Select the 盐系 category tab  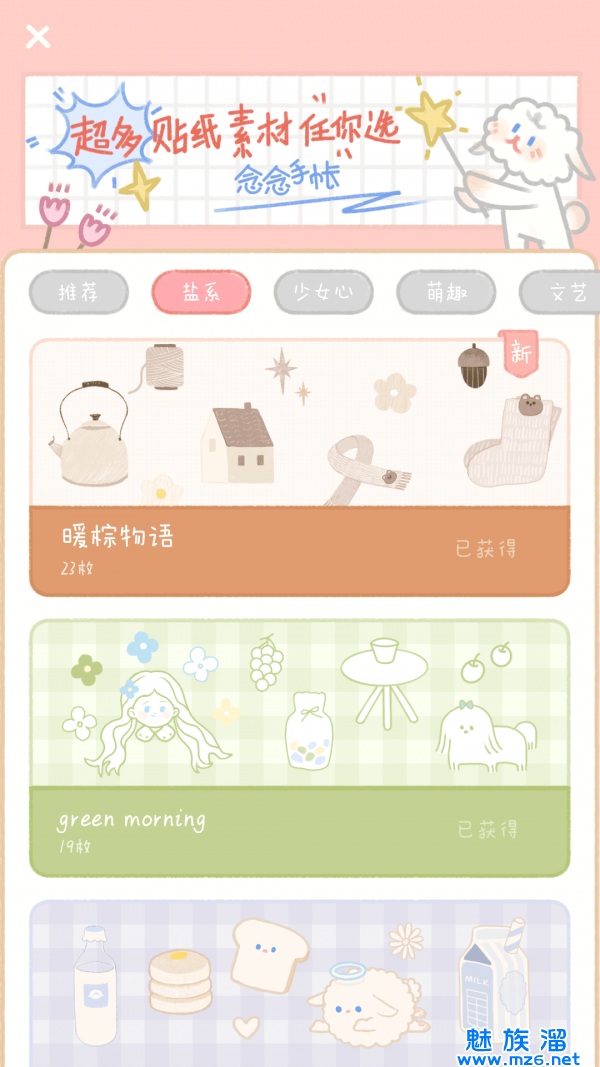201,292
